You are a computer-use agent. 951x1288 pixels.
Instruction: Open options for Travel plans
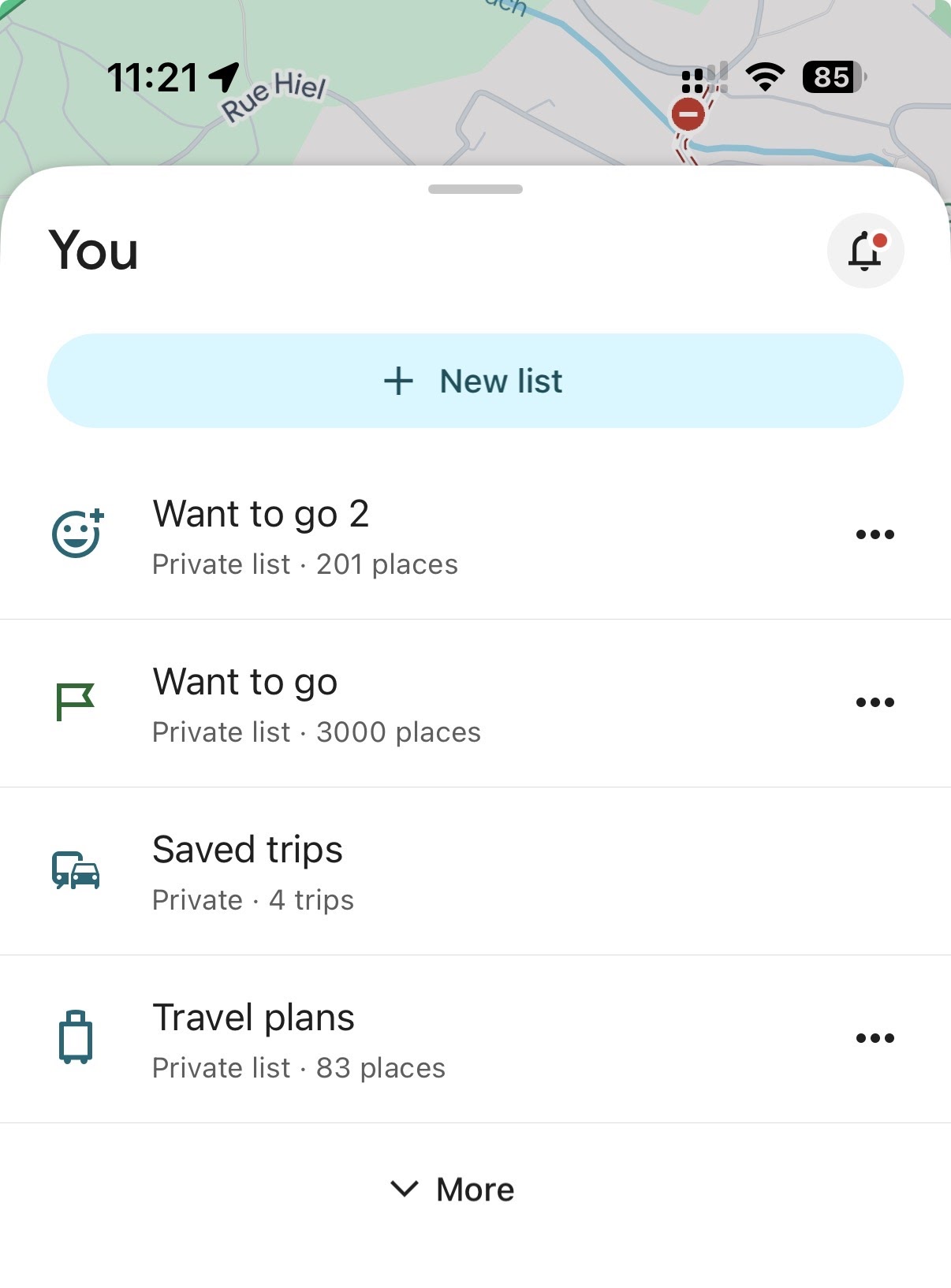(875, 1038)
